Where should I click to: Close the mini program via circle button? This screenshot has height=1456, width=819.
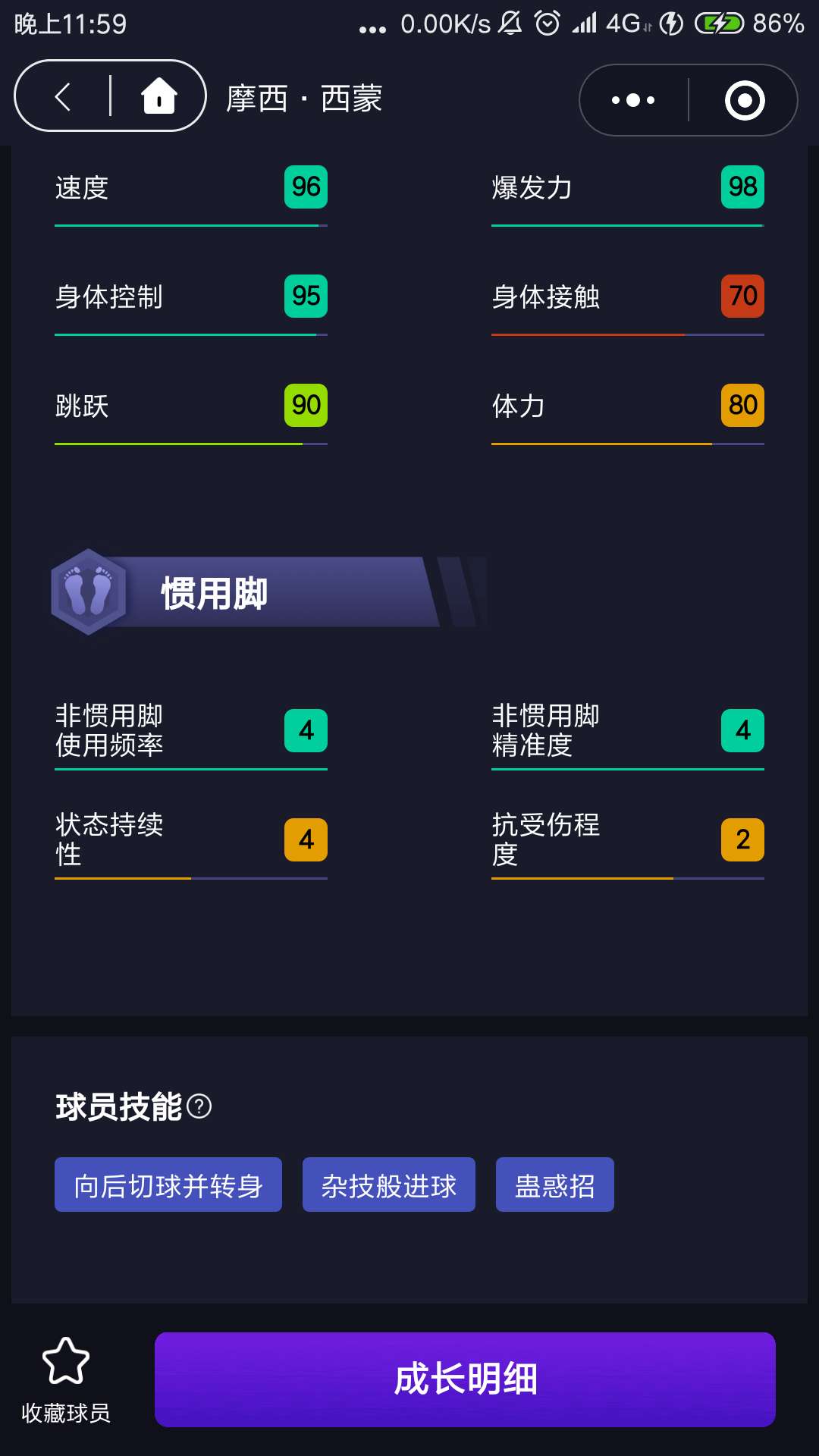tap(744, 100)
